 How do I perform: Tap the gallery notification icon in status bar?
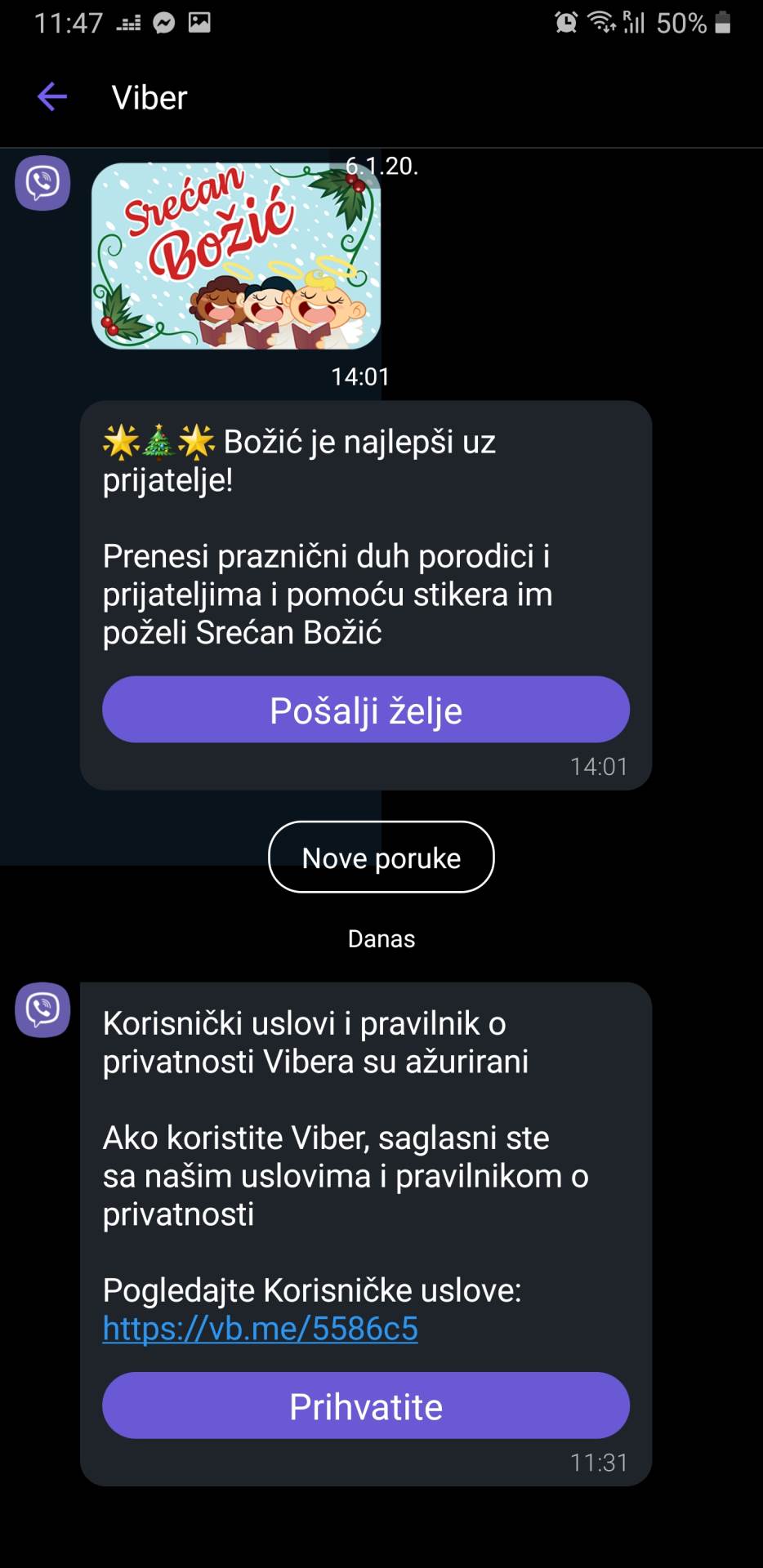[x=199, y=22]
